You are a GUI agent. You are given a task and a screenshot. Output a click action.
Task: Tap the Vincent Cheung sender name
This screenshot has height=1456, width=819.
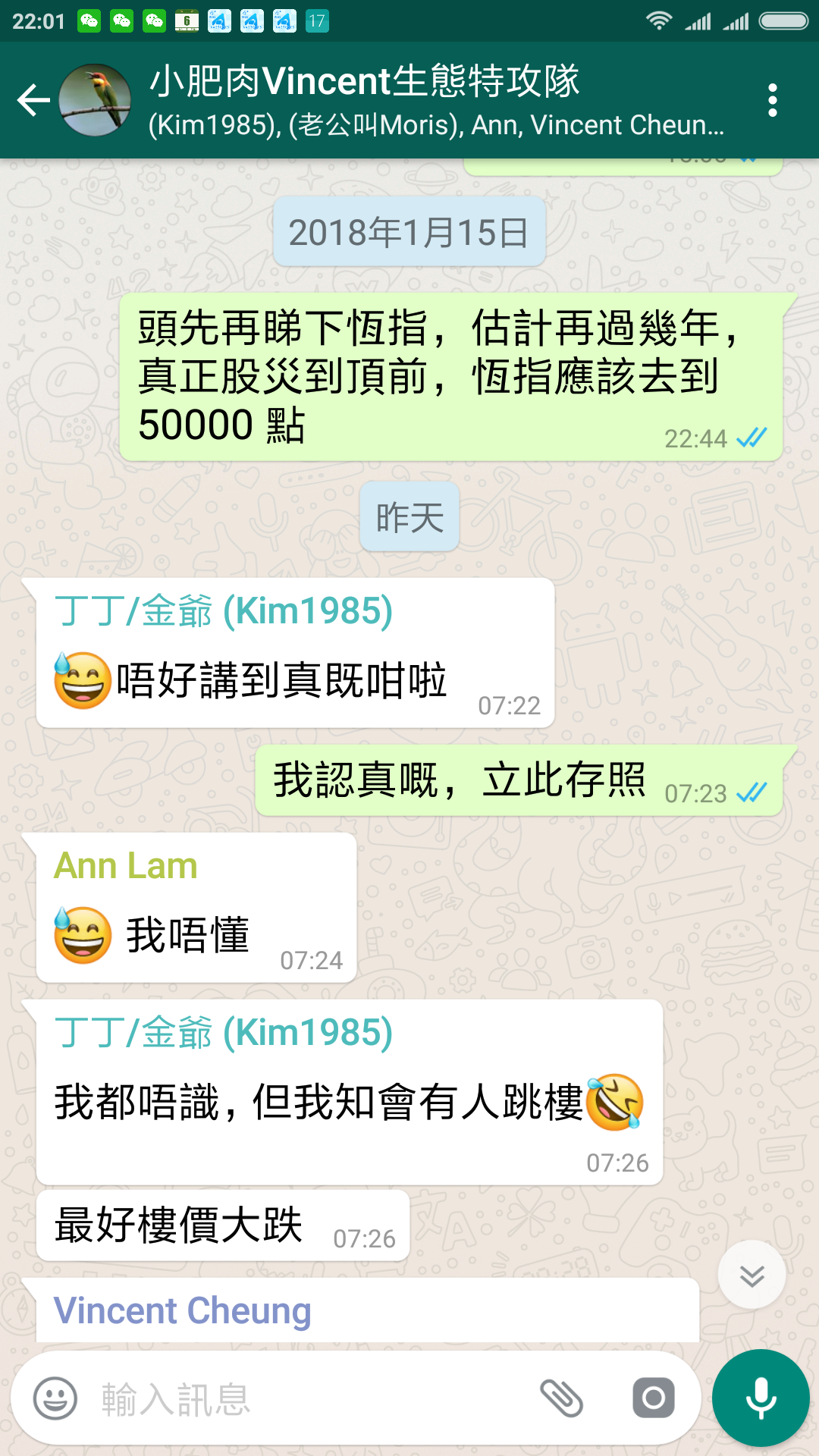(x=183, y=1311)
